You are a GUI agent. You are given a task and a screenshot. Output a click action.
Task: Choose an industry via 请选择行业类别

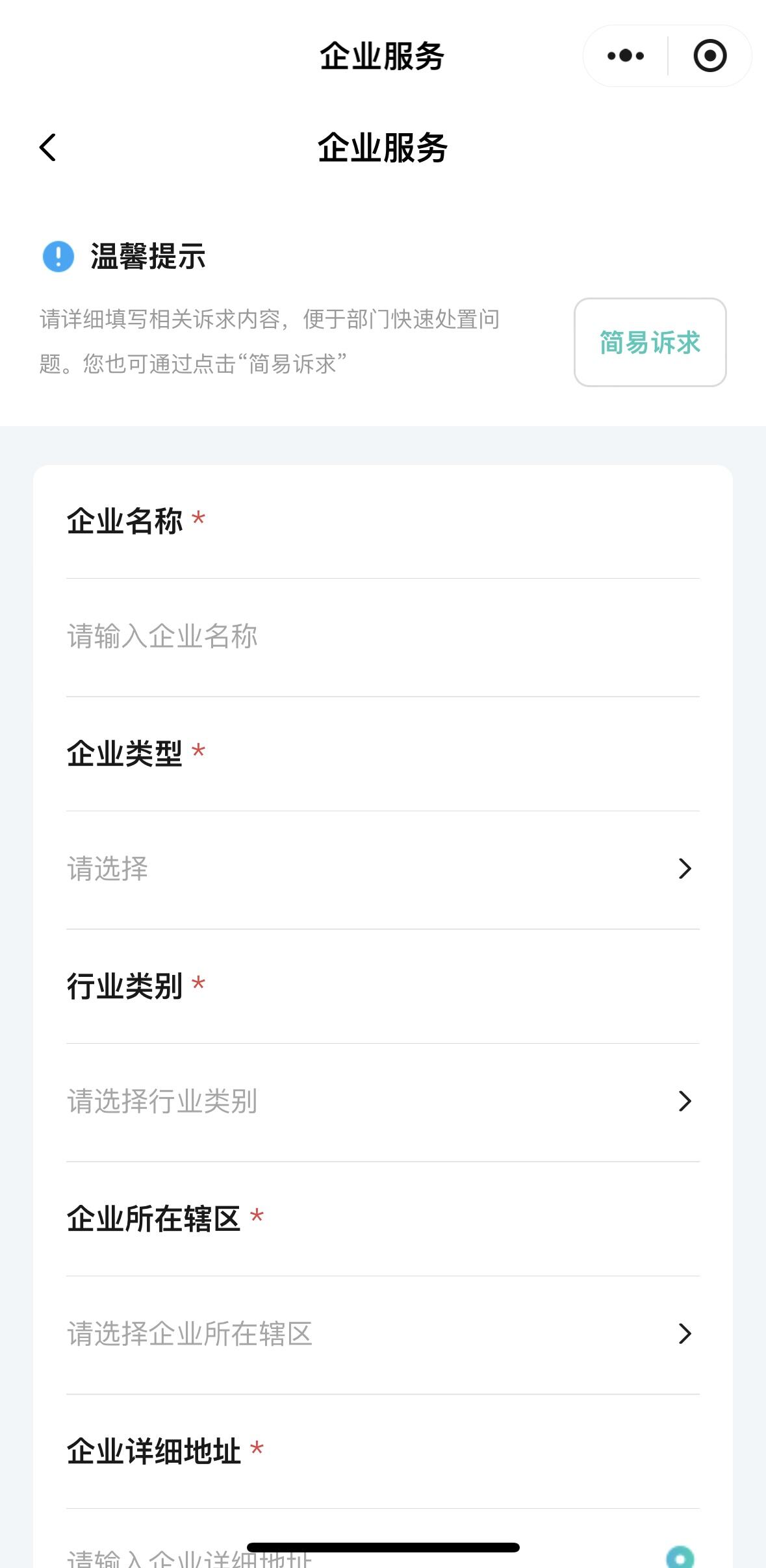[x=382, y=1101]
